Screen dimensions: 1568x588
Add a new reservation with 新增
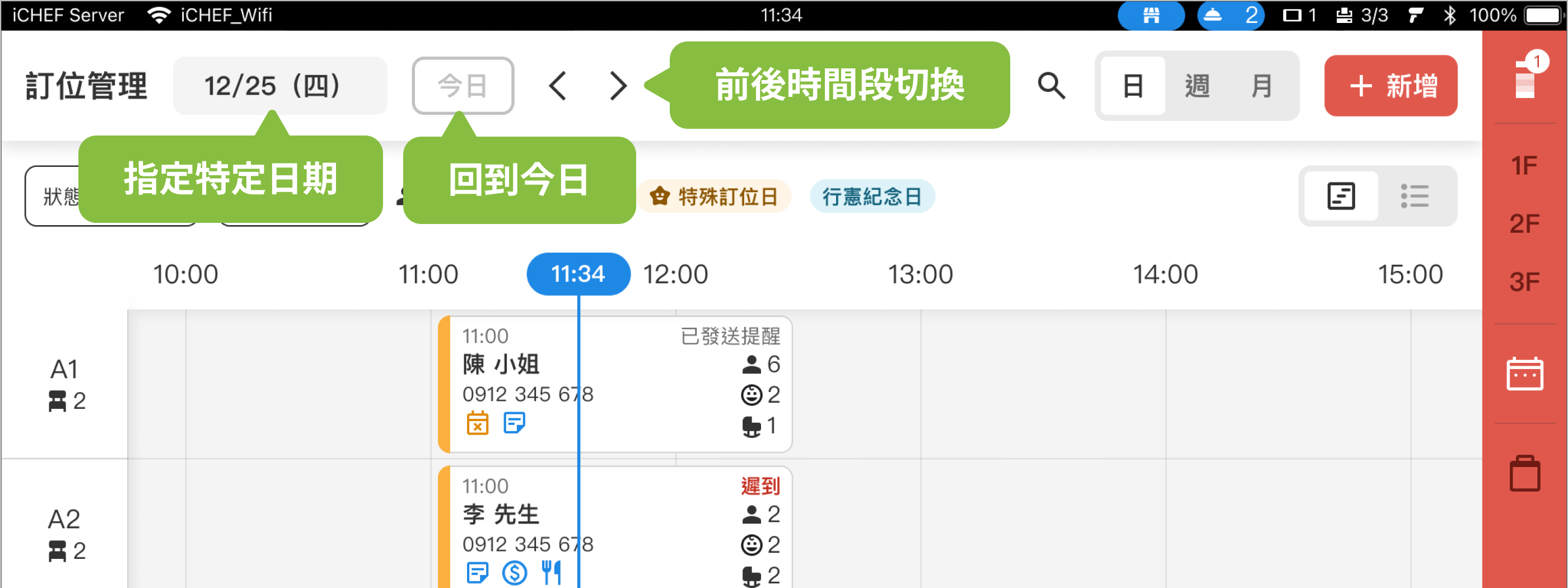pyautogui.click(x=1390, y=86)
